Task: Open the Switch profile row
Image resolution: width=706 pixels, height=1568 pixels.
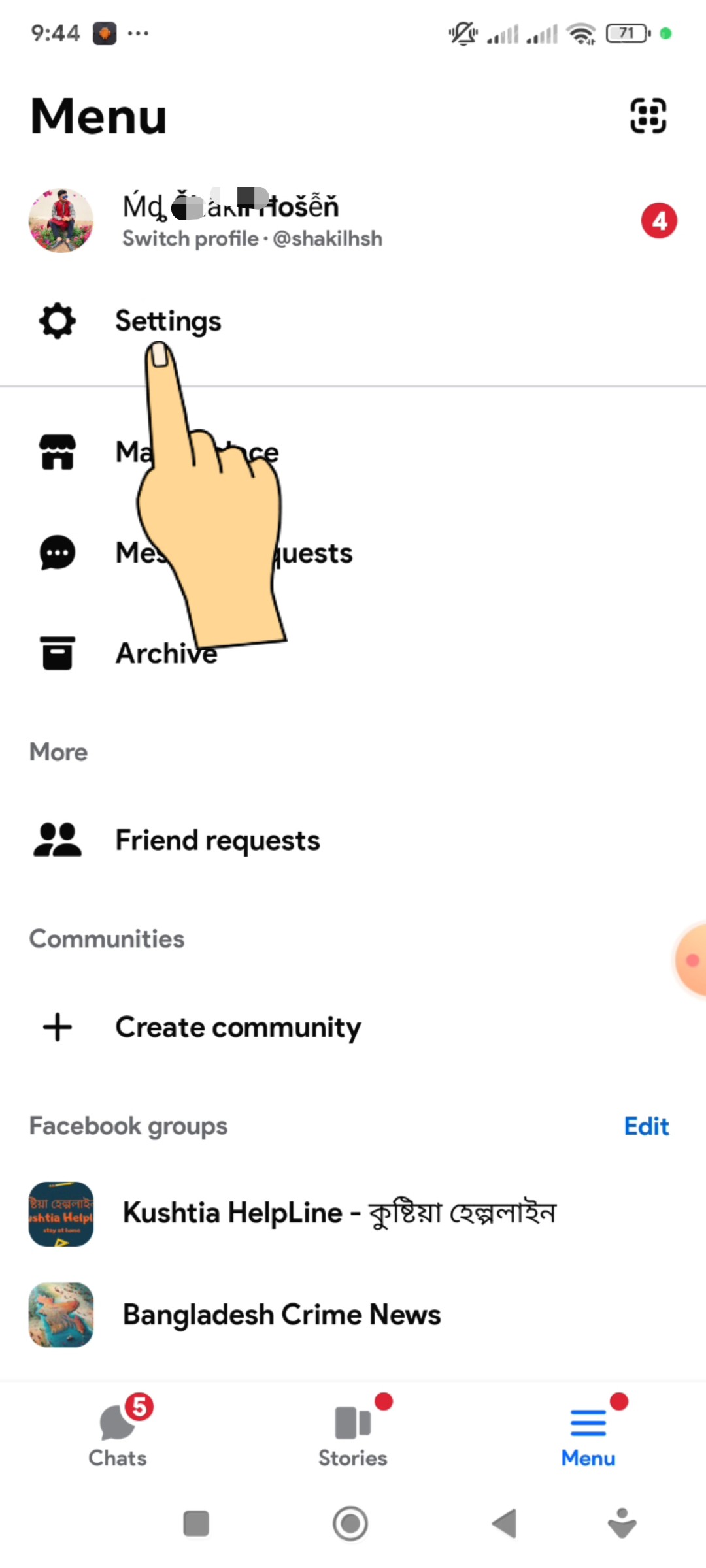Action: coord(252,221)
